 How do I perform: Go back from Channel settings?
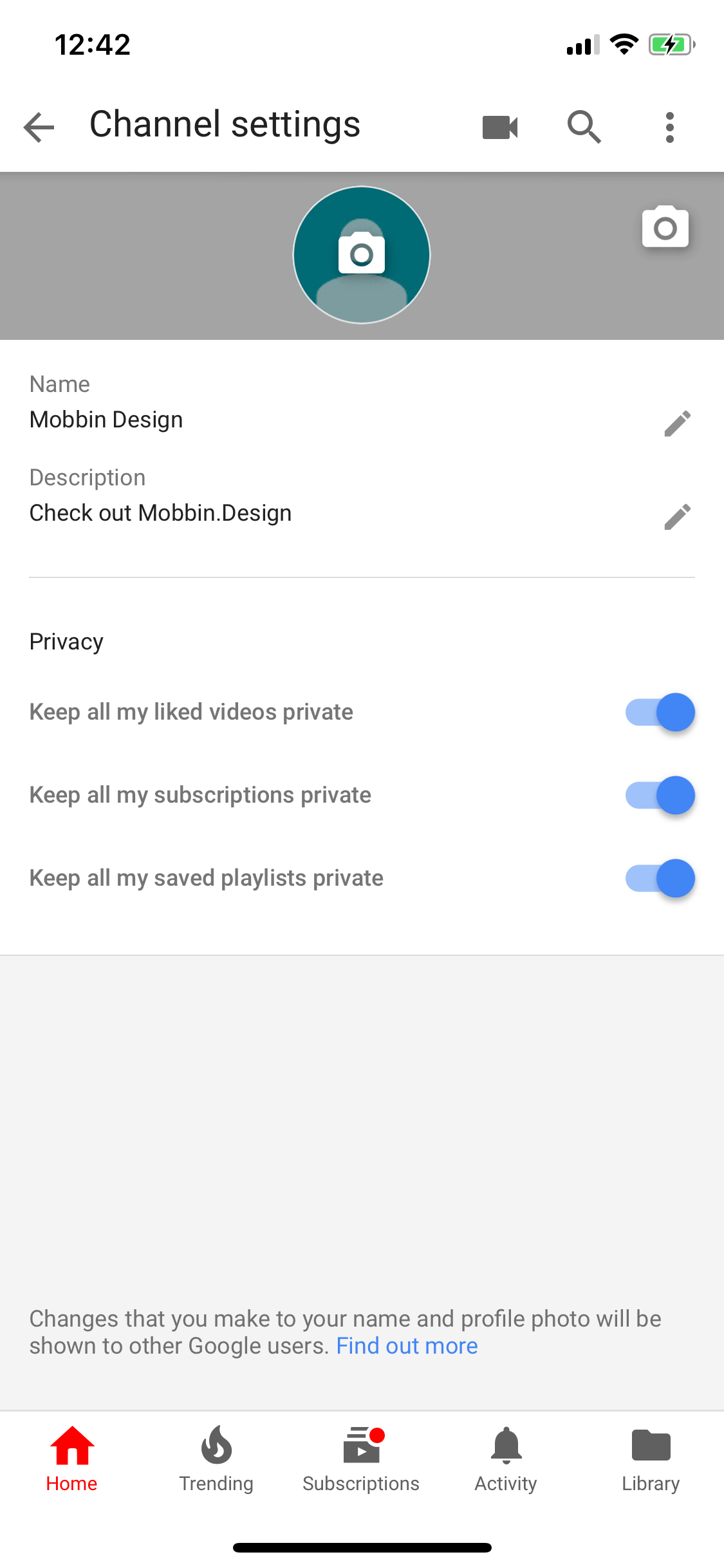click(39, 127)
